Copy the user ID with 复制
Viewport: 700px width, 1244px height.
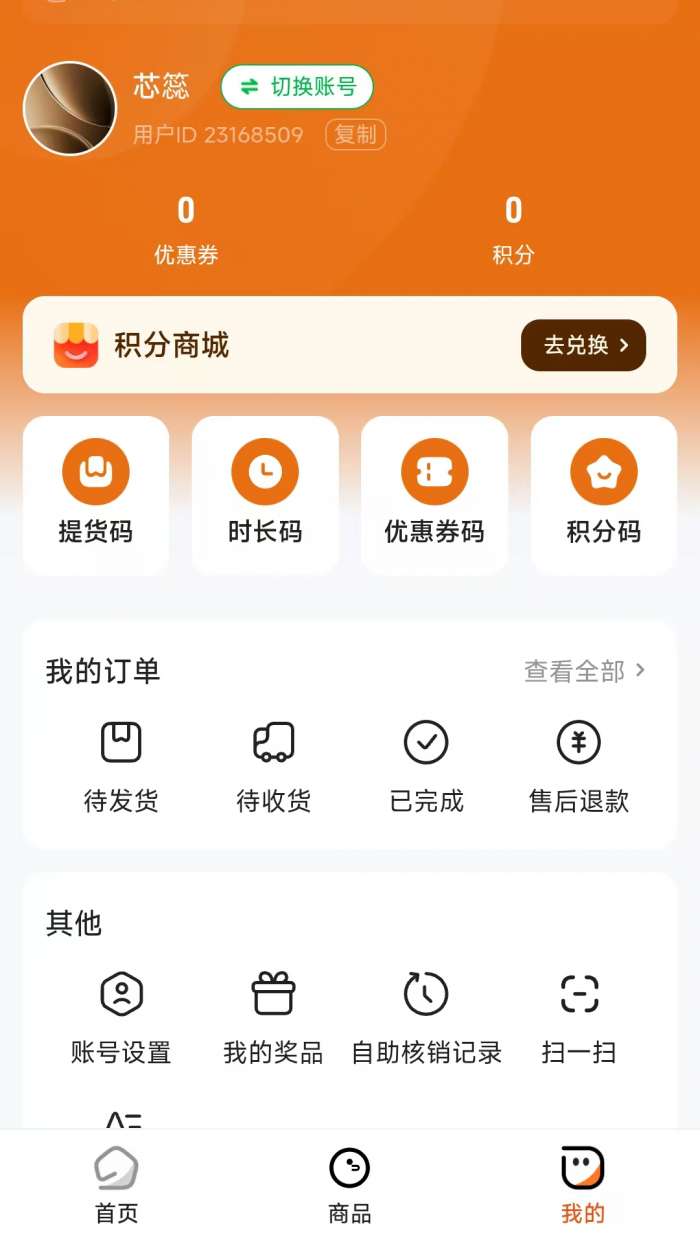355,135
